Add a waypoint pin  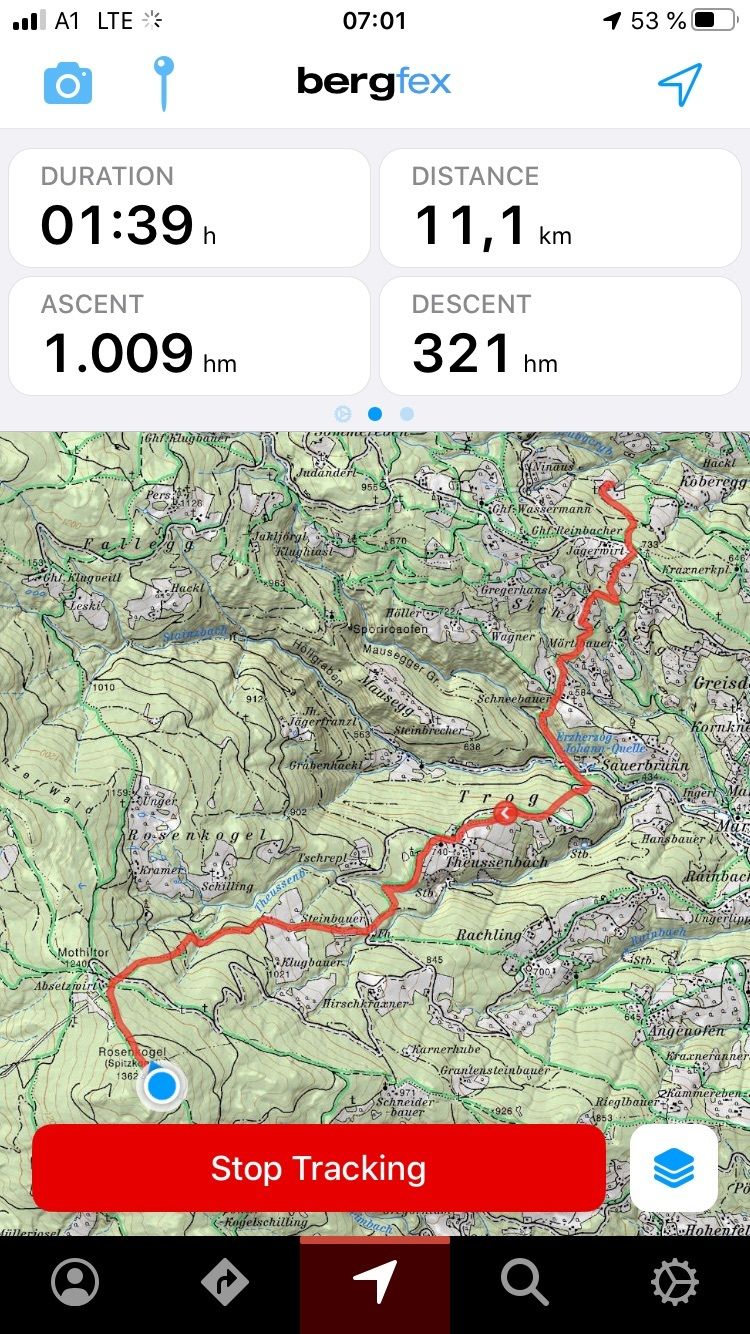tap(163, 83)
